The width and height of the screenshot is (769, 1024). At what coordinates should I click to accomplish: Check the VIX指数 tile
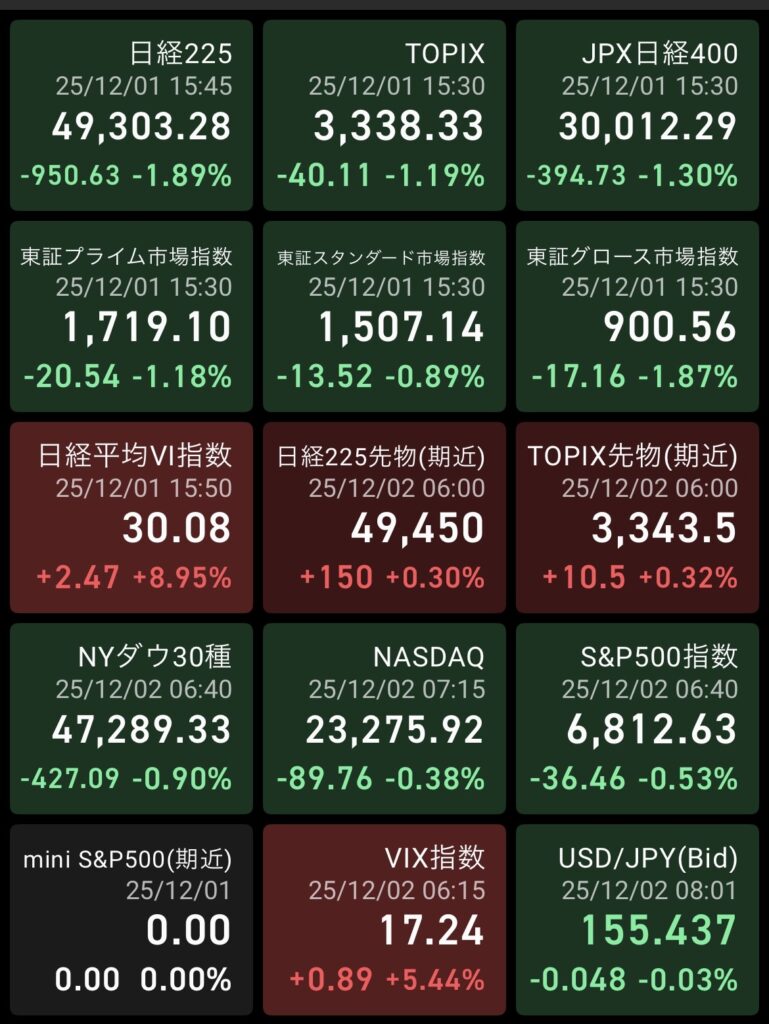pyautogui.click(x=385, y=919)
